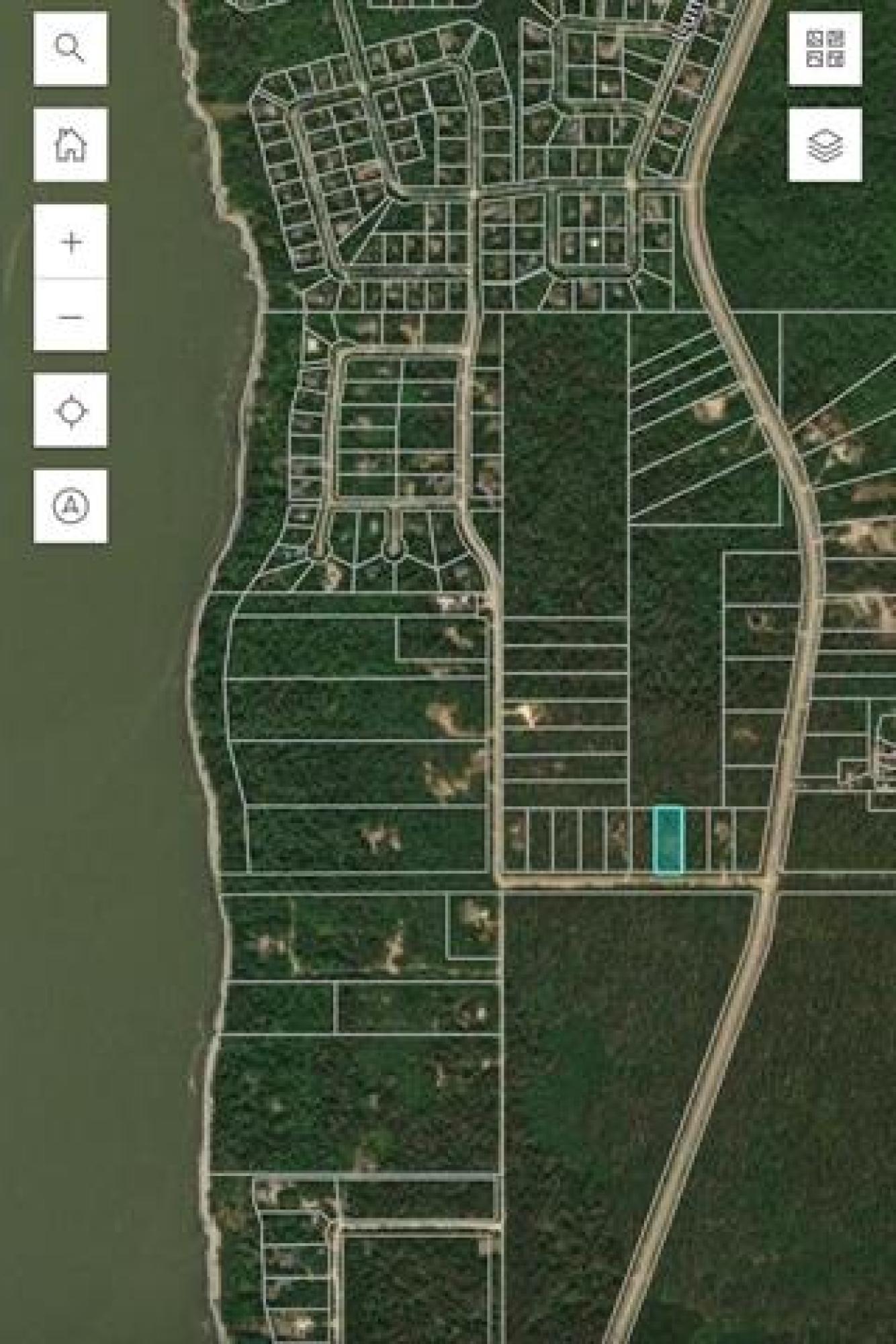
Task: Return to the home map extent
Action: [x=71, y=144]
